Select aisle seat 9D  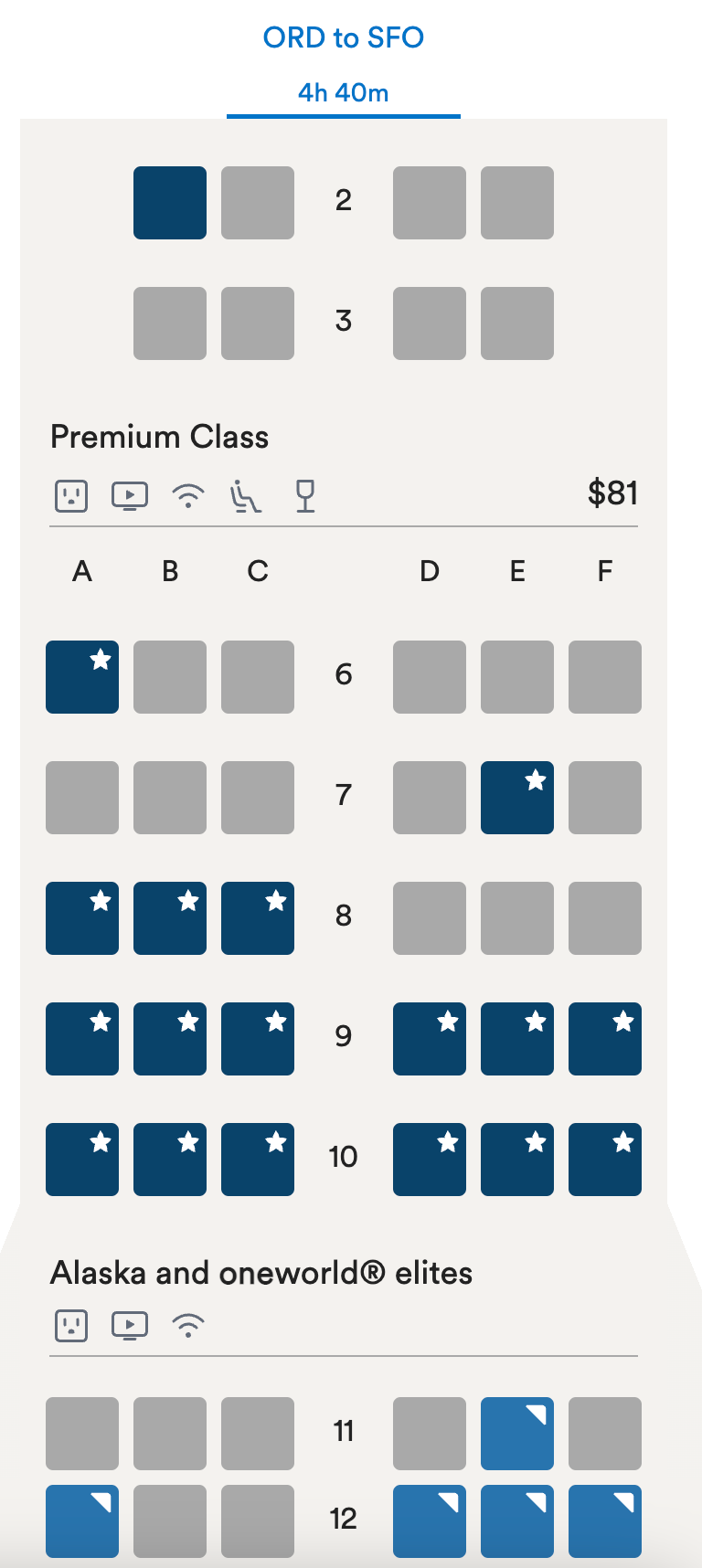tap(430, 1039)
